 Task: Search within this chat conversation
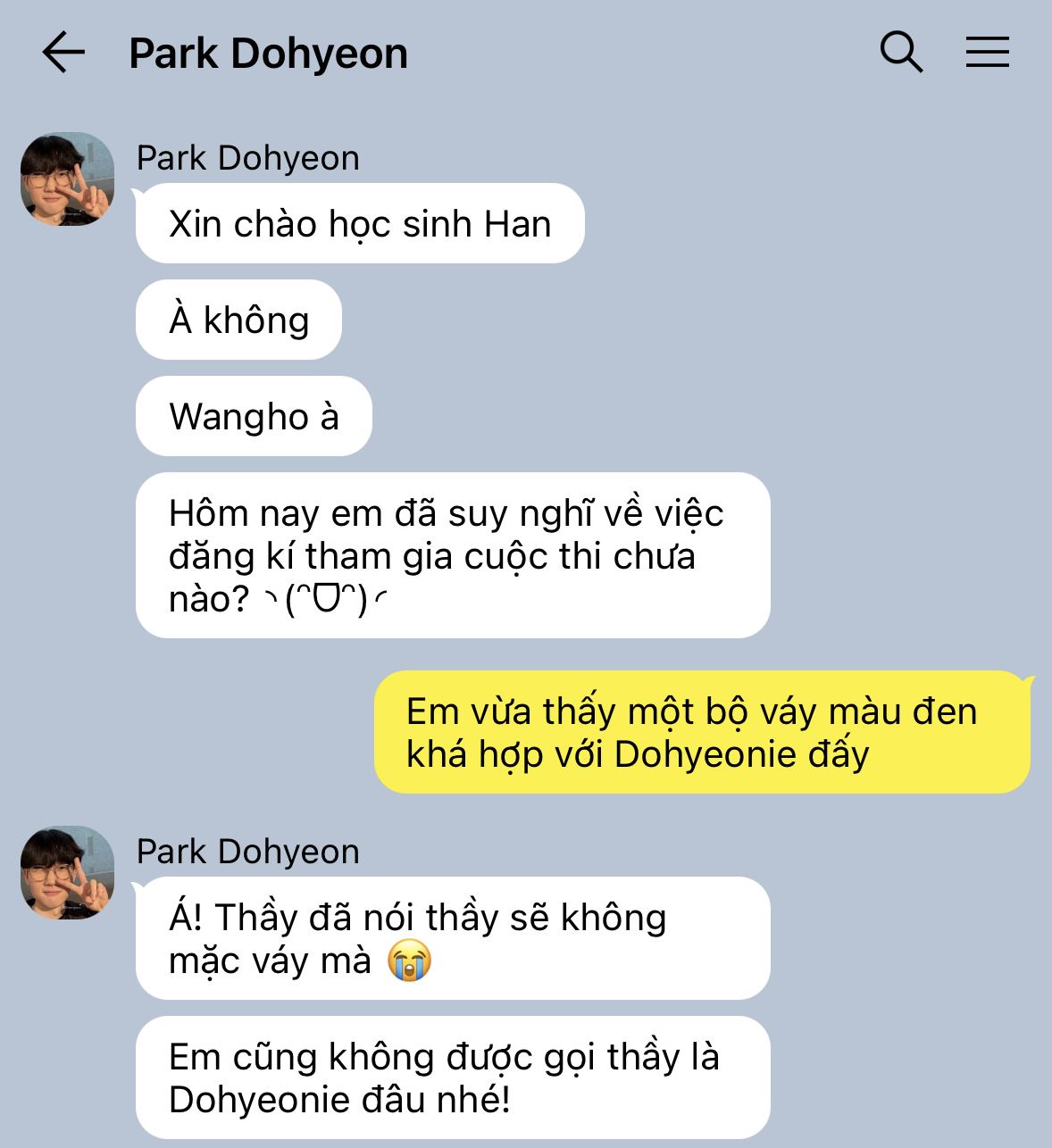pos(901,53)
